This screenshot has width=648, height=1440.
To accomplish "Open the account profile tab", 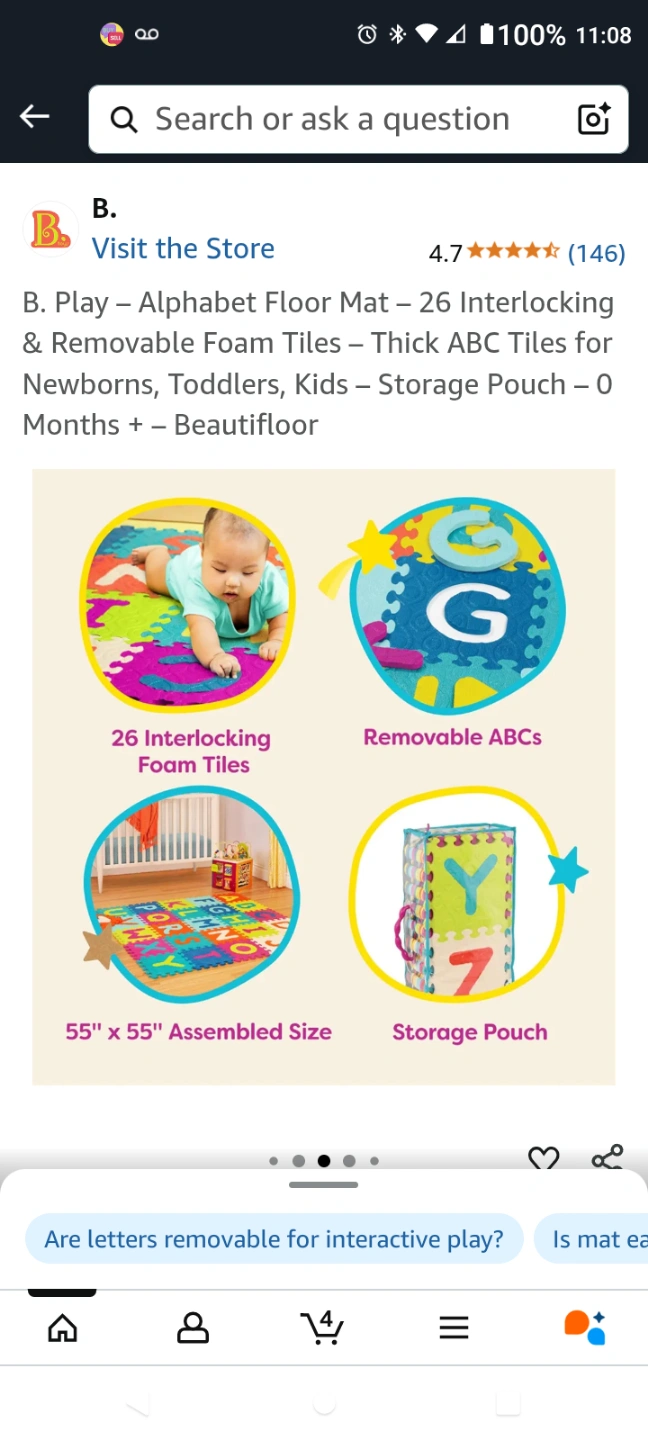I will pos(192,1328).
